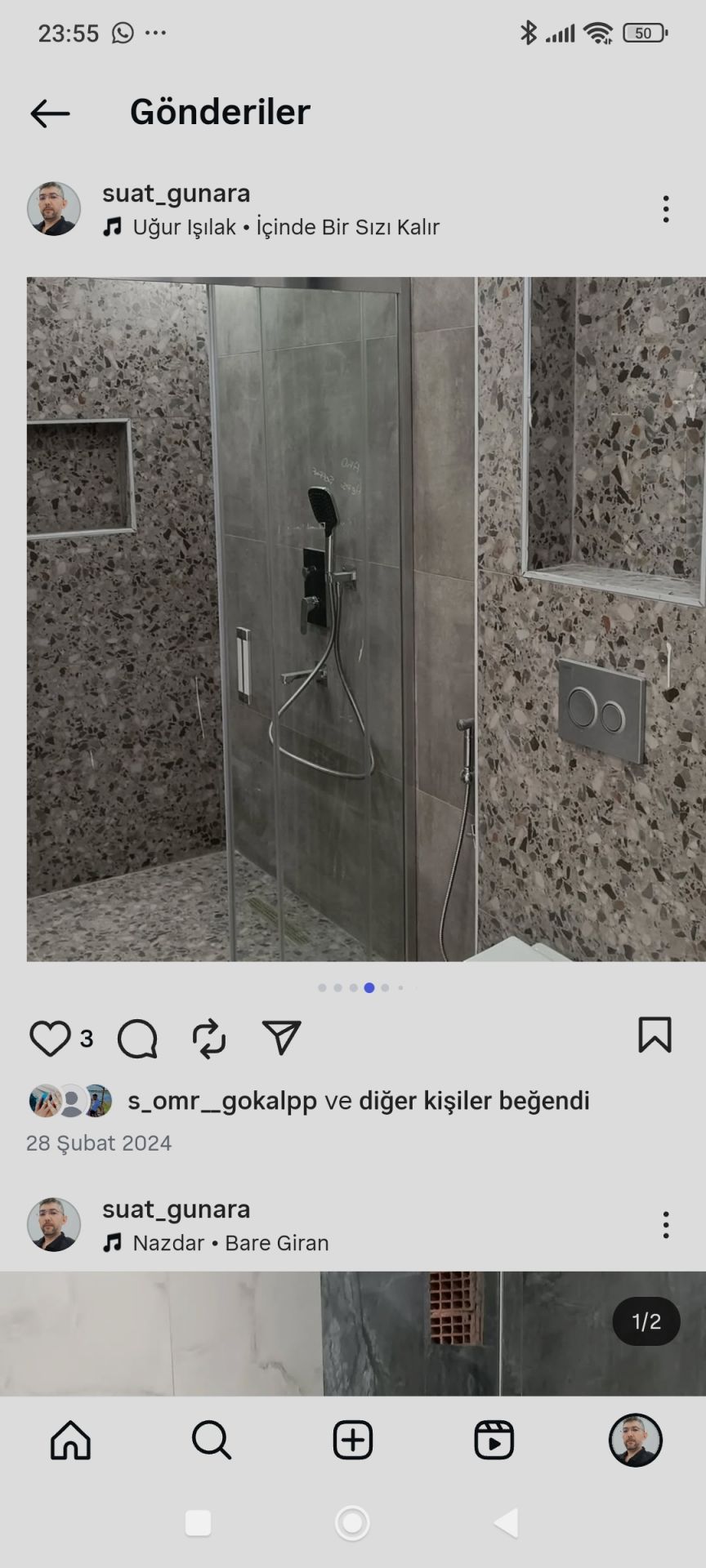This screenshot has height=1568, width=706.
Task: Go back from the Gönderiler screen
Action: [x=50, y=114]
